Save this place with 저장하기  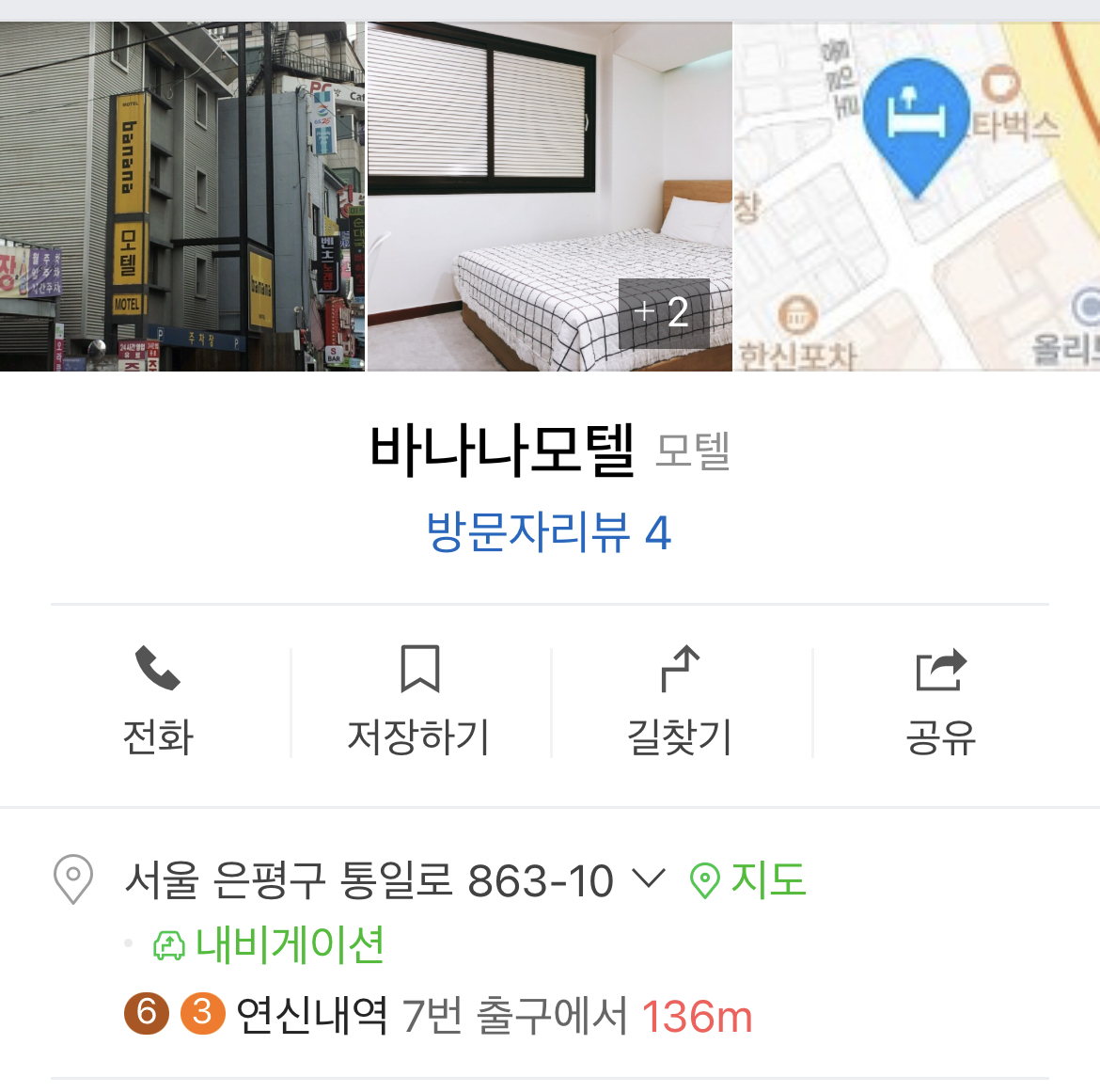419,701
